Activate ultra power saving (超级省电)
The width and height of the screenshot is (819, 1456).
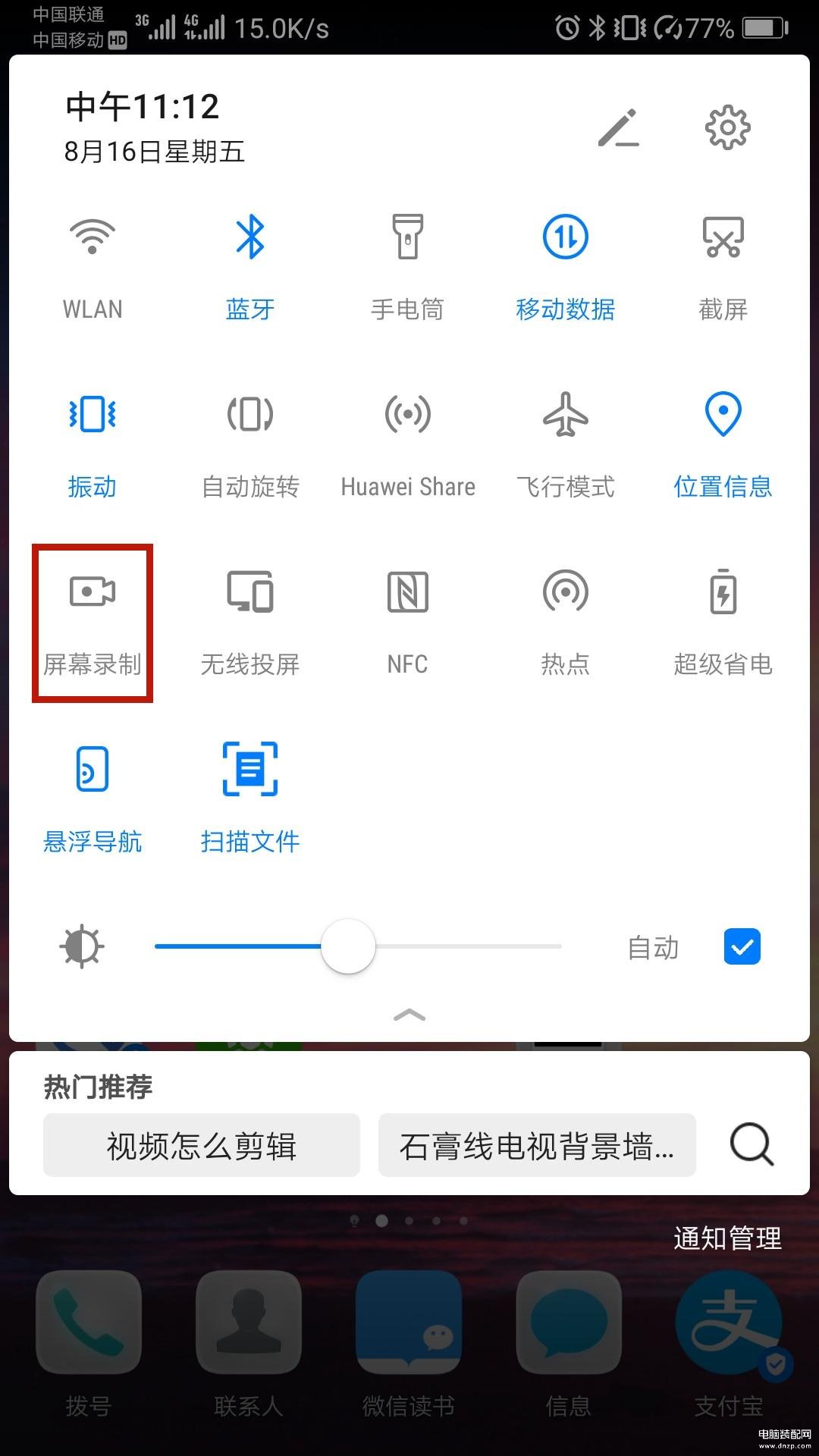tap(723, 593)
